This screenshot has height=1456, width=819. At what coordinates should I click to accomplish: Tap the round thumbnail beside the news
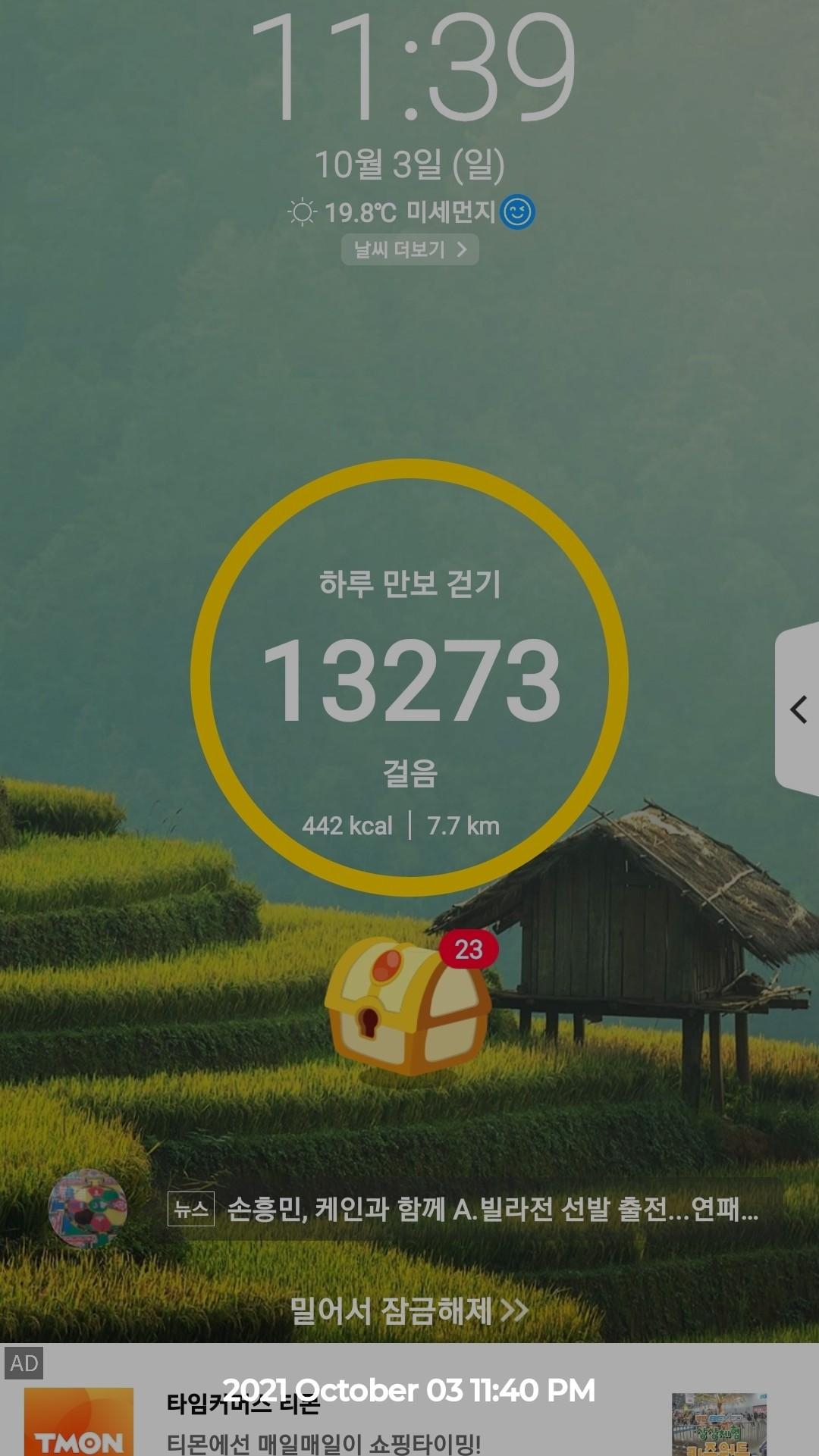(x=88, y=1209)
